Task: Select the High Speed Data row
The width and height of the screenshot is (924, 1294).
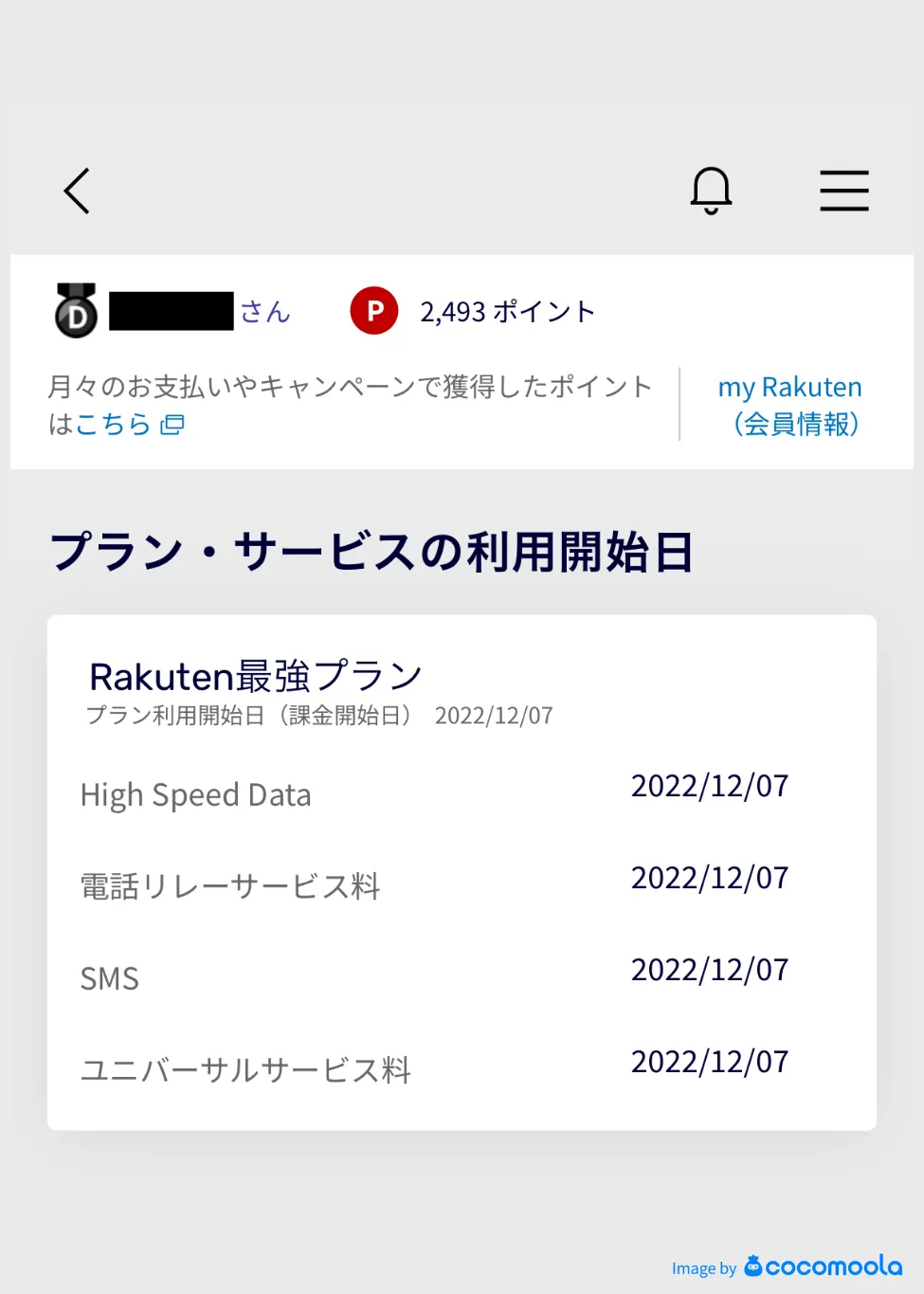Action: pyautogui.click(x=195, y=794)
